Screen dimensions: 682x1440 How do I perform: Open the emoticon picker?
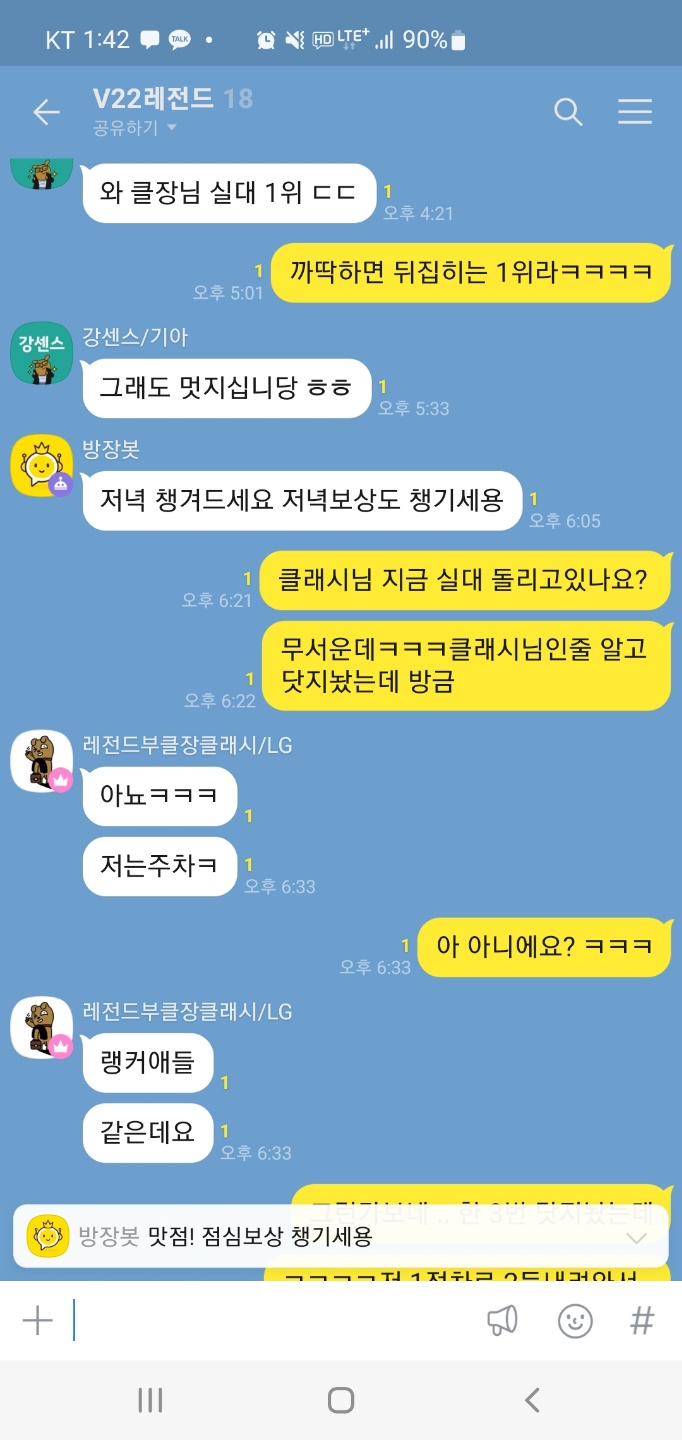575,1321
